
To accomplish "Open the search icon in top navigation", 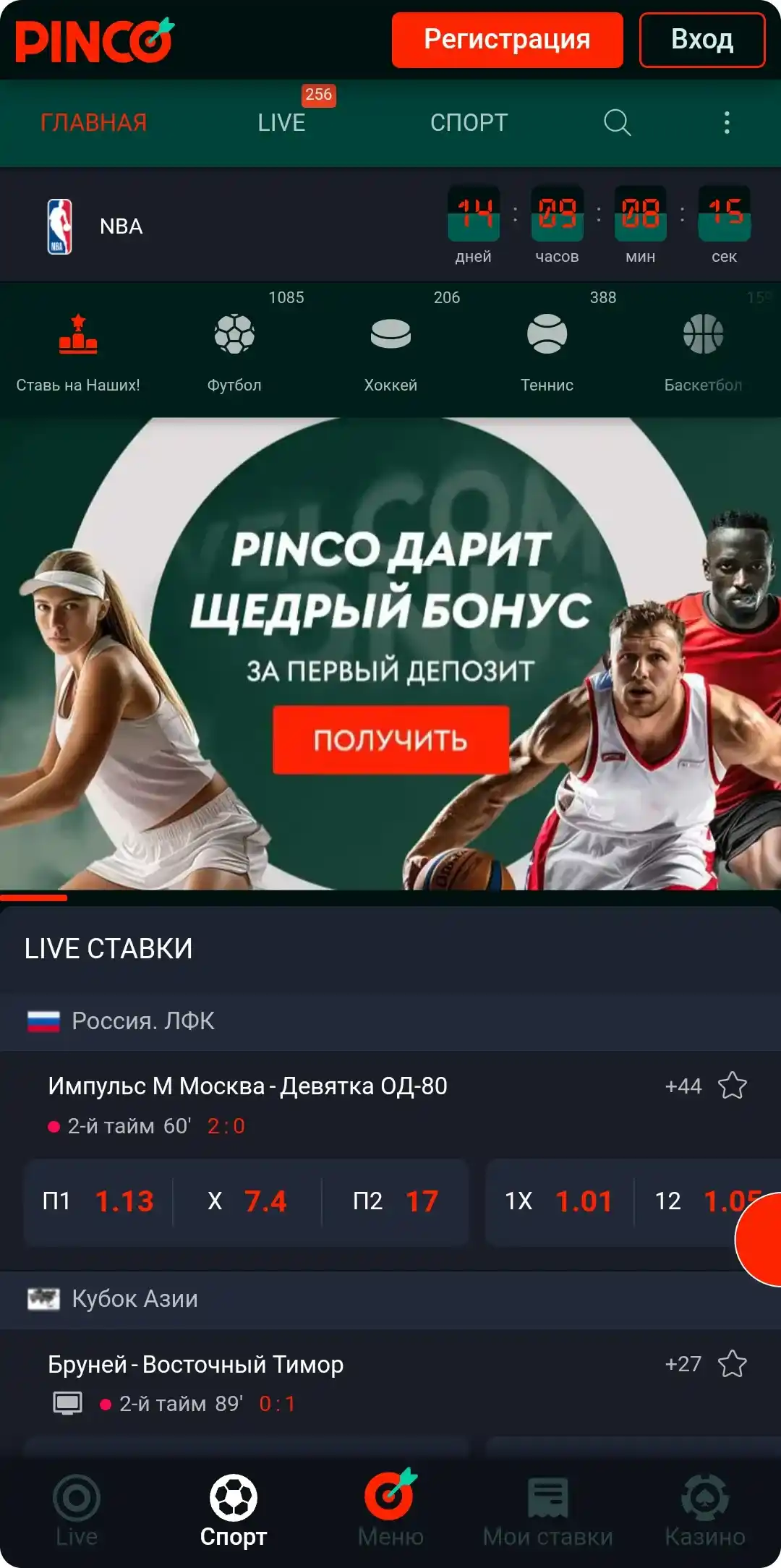I will tap(617, 122).
